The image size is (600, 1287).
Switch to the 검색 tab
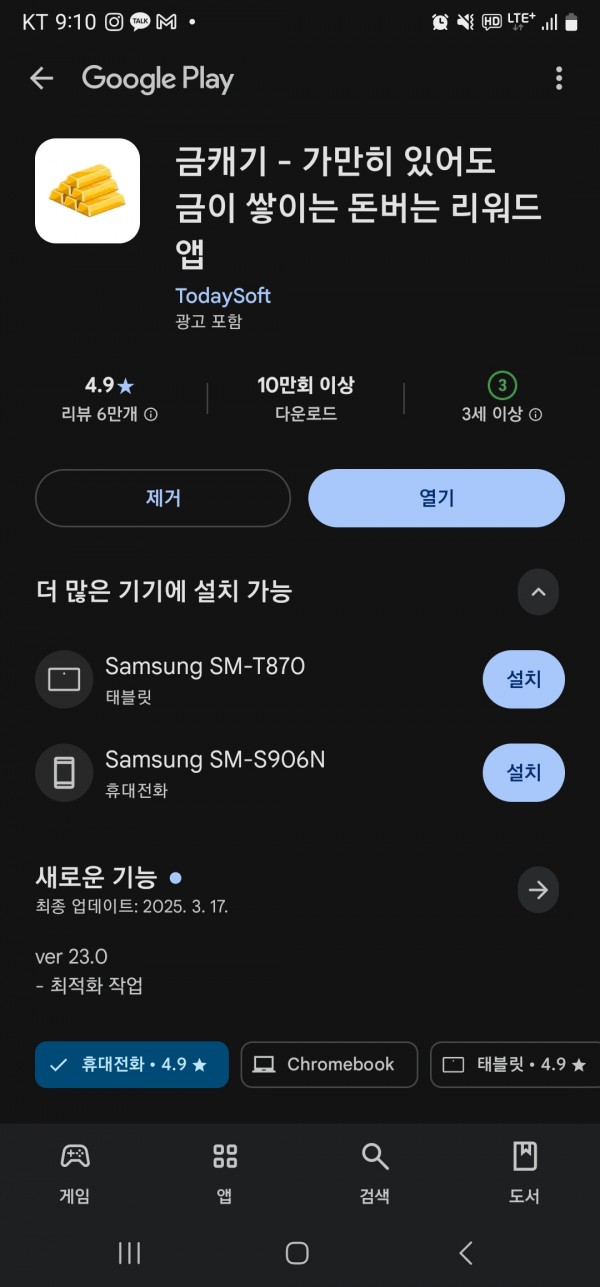(375, 1173)
